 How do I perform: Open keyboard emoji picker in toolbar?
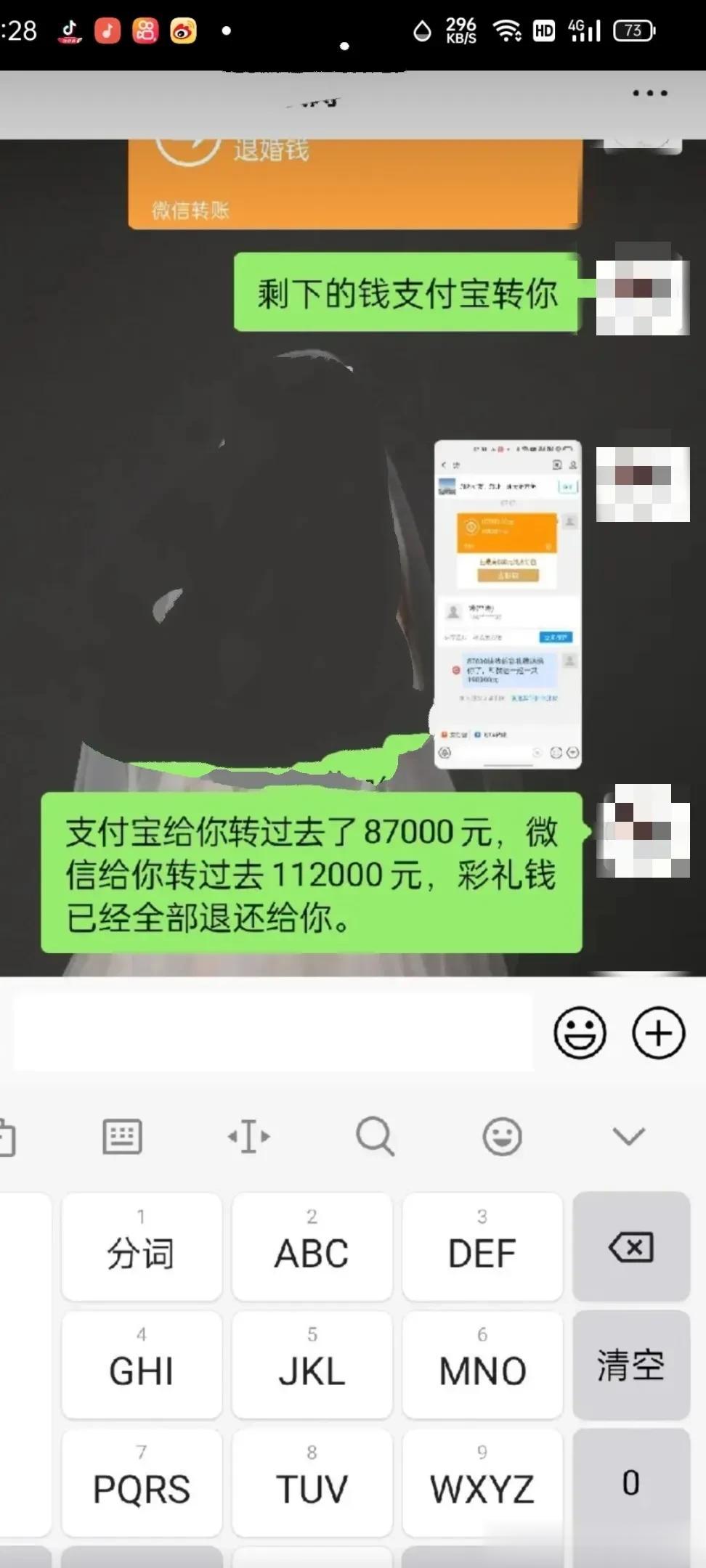pos(502,1136)
